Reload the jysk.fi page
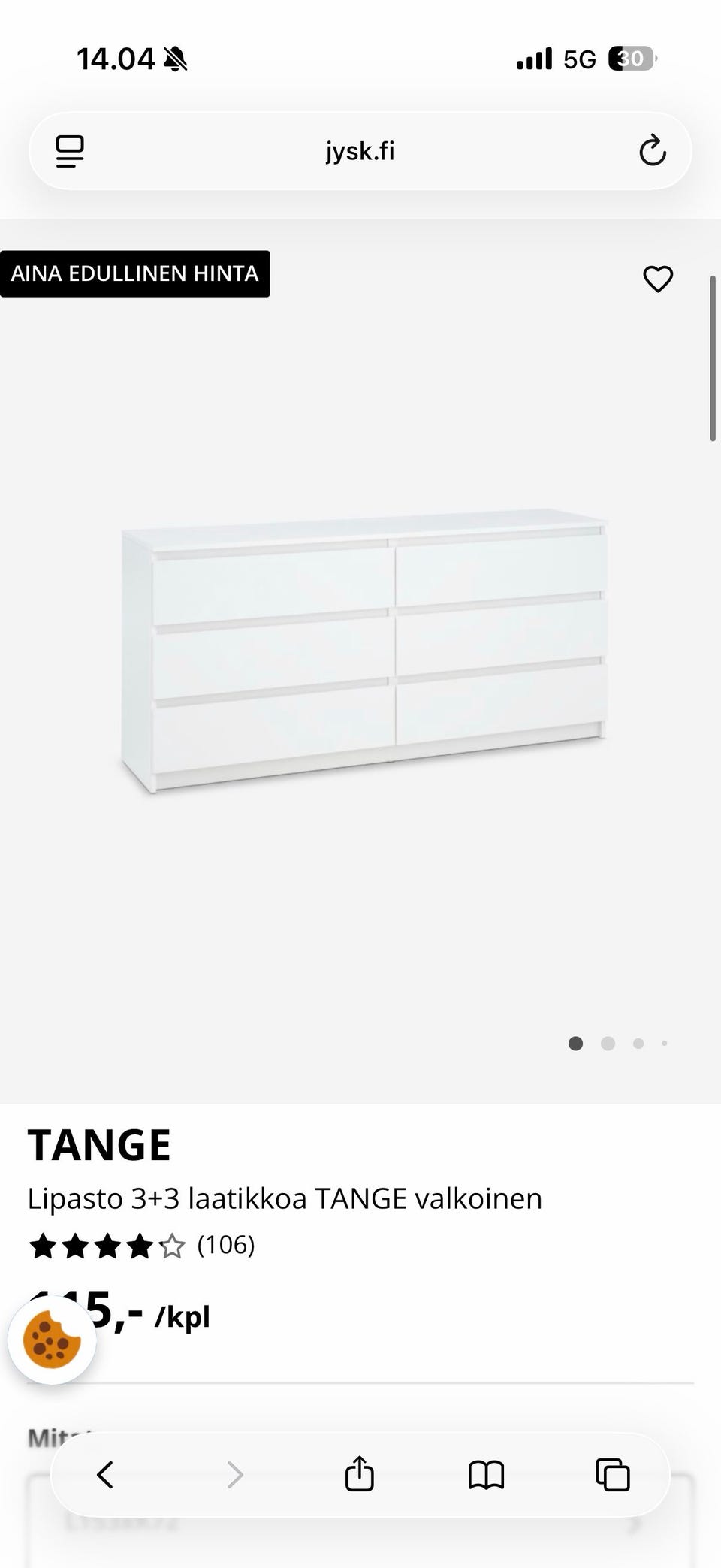The height and width of the screenshot is (1568, 721). tap(652, 151)
